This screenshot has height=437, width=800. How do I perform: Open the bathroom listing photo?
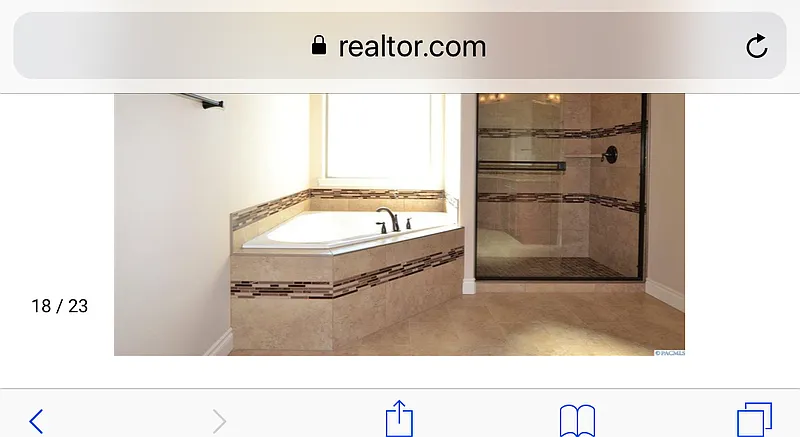tap(399, 225)
